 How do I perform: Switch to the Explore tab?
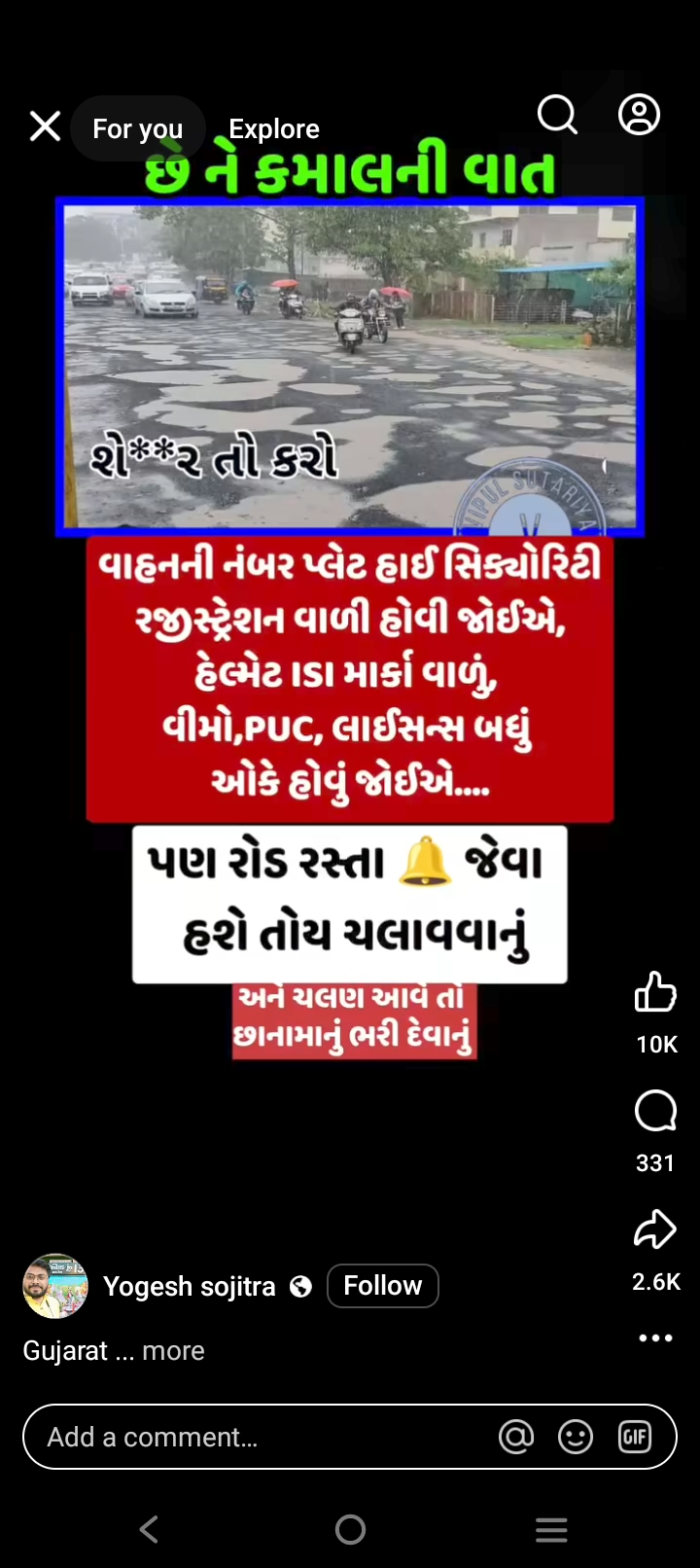pyautogui.click(x=273, y=128)
